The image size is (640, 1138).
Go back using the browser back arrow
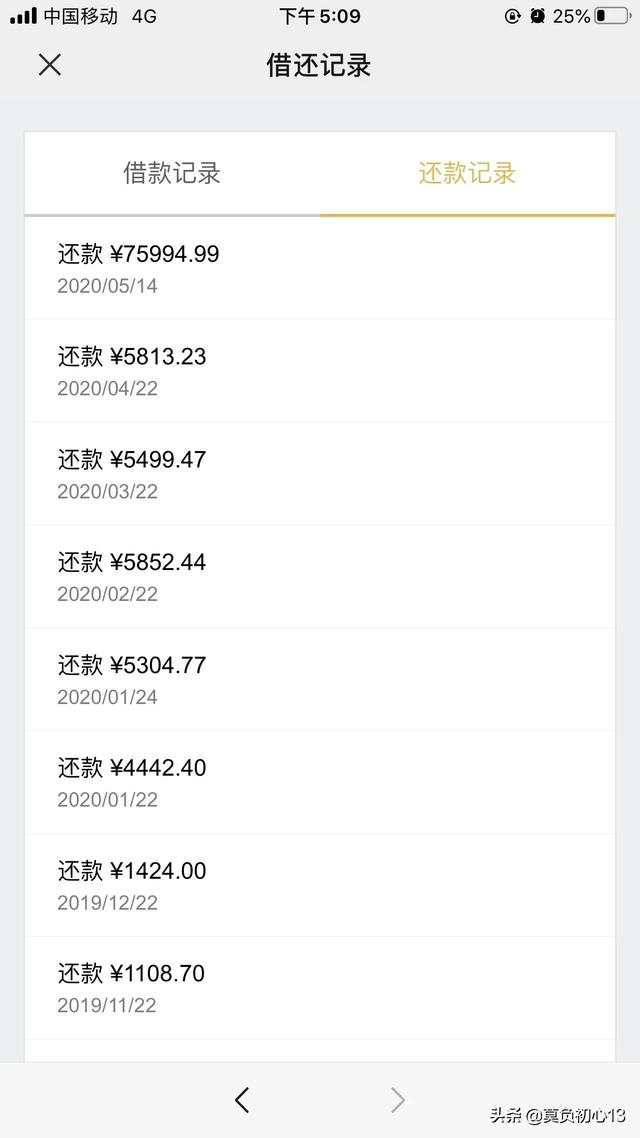tap(242, 1100)
